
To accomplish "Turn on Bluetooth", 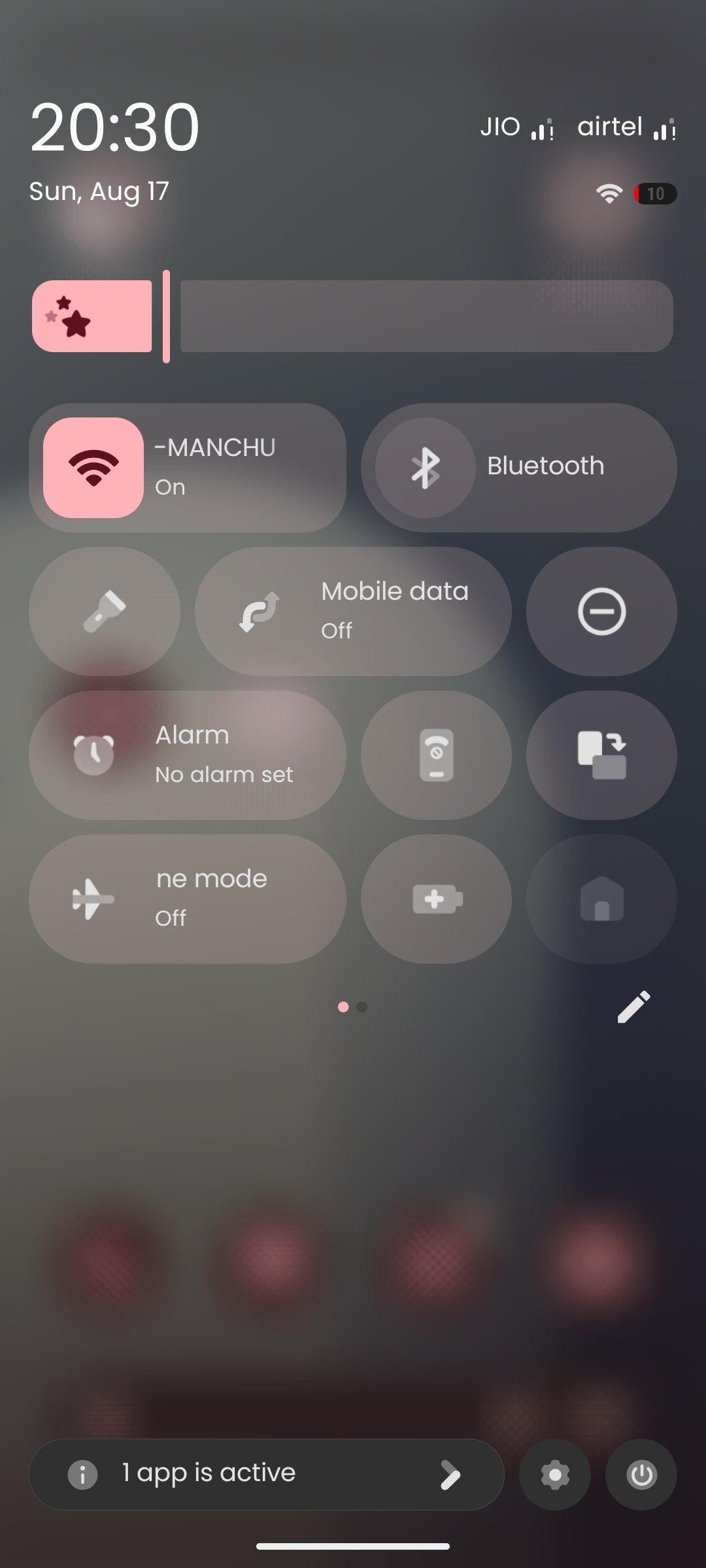I will coord(518,468).
